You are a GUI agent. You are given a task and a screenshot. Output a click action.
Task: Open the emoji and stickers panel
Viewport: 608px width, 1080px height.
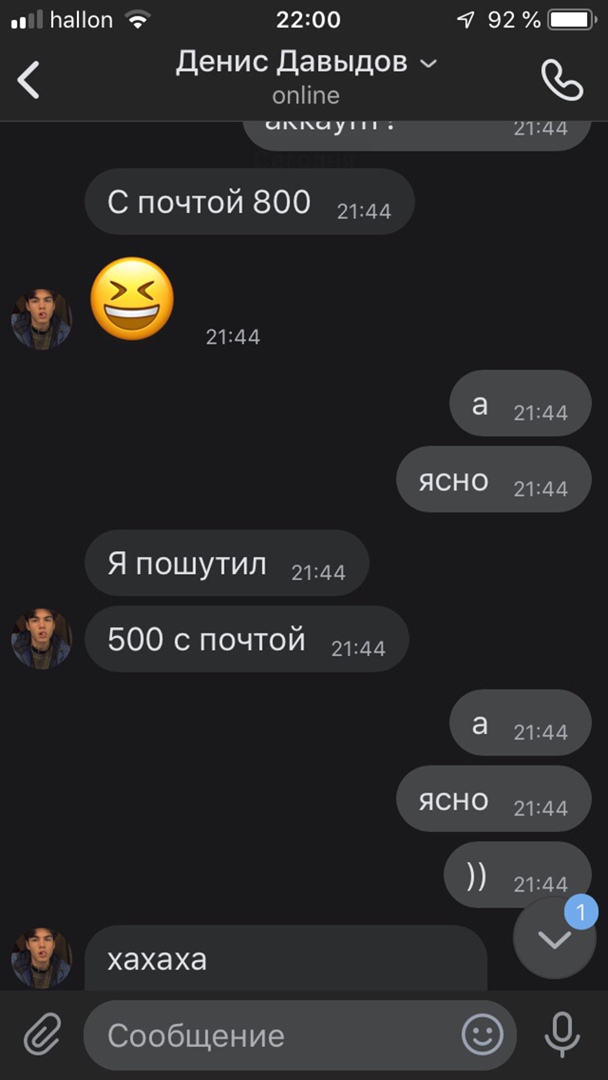(x=482, y=1035)
